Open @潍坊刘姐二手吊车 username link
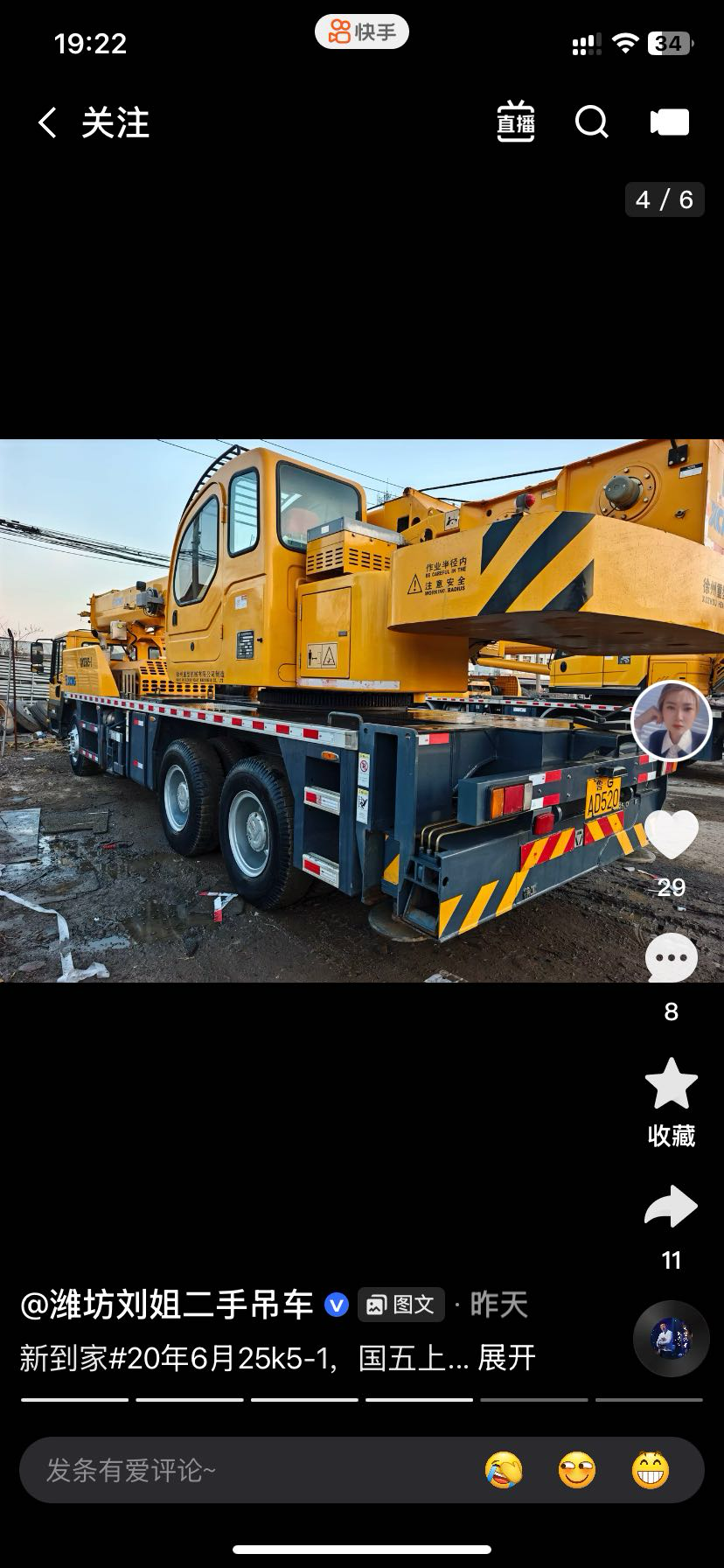The image size is (724, 1568). click(167, 1305)
